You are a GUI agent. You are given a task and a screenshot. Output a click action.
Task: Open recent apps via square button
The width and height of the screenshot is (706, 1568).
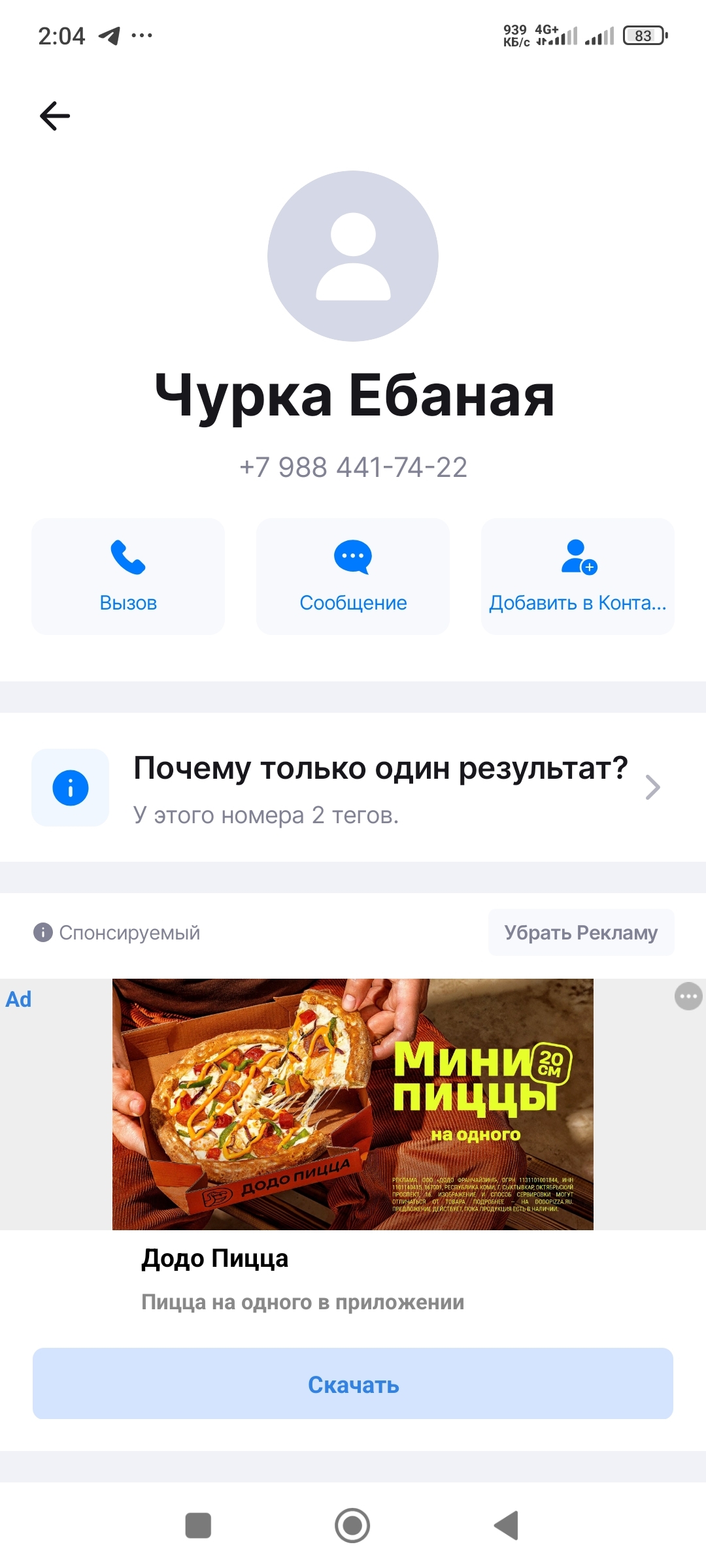click(198, 1526)
